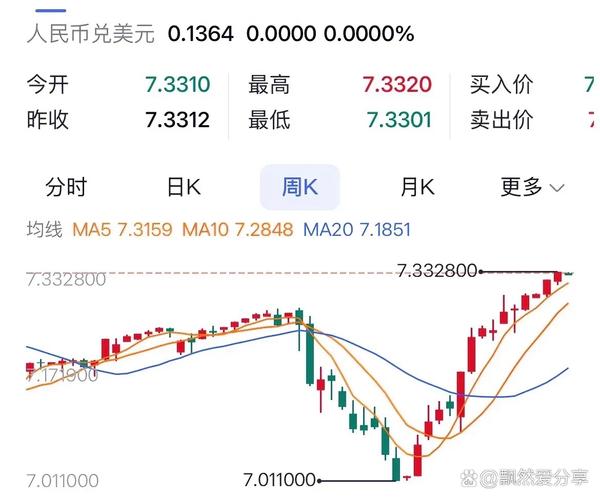Screen dimensions: 600x500
Task: Select the 周K chart tab
Action: pyautogui.click(x=299, y=186)
